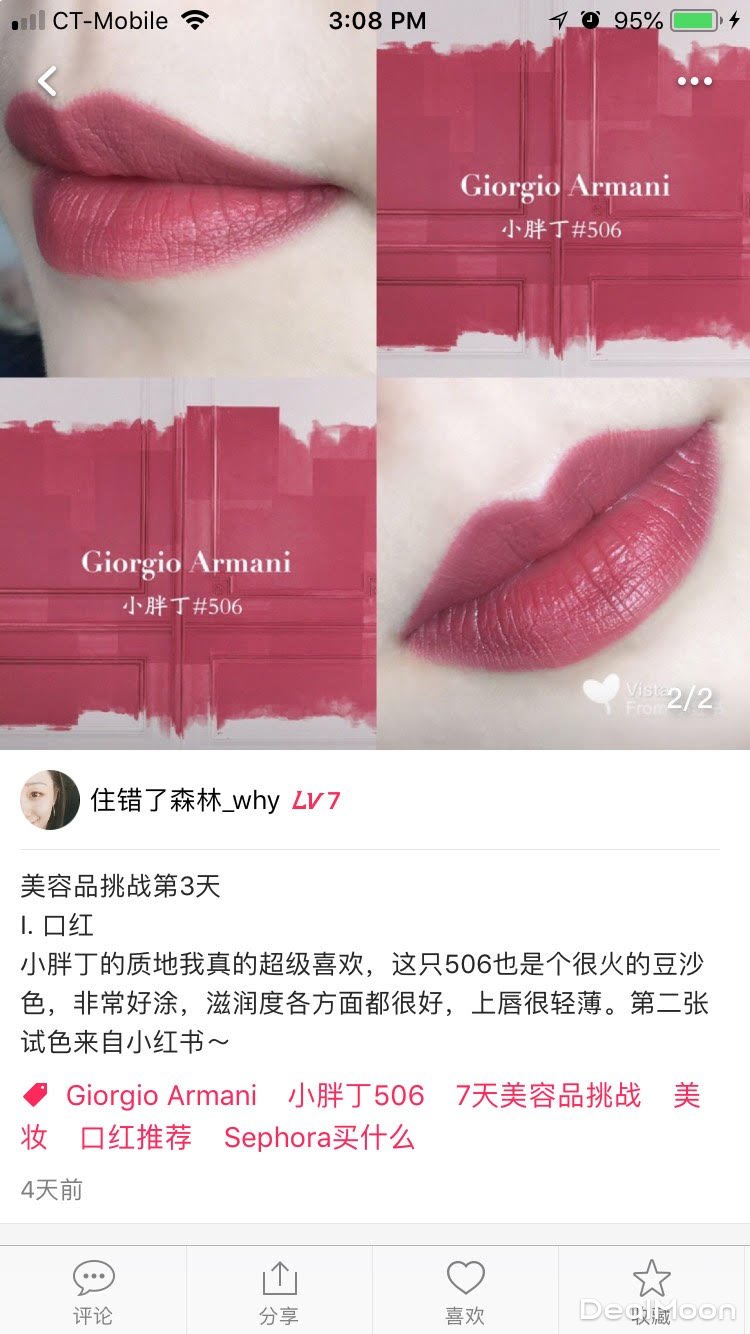The height and width of the screenshot is (1334, 750).
Task: Select the 小胖丁506 hashtag
Action: pos(356,1096)
